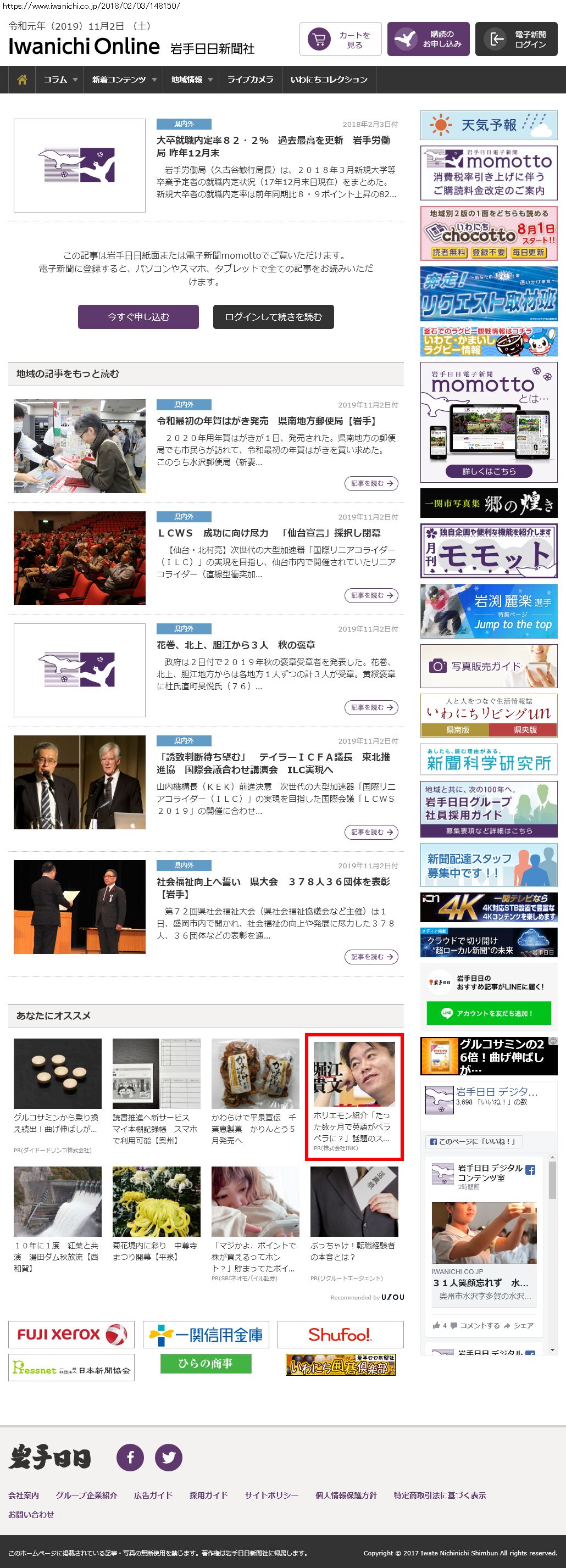Expand the 地域情報 menu

coord(191,80)
